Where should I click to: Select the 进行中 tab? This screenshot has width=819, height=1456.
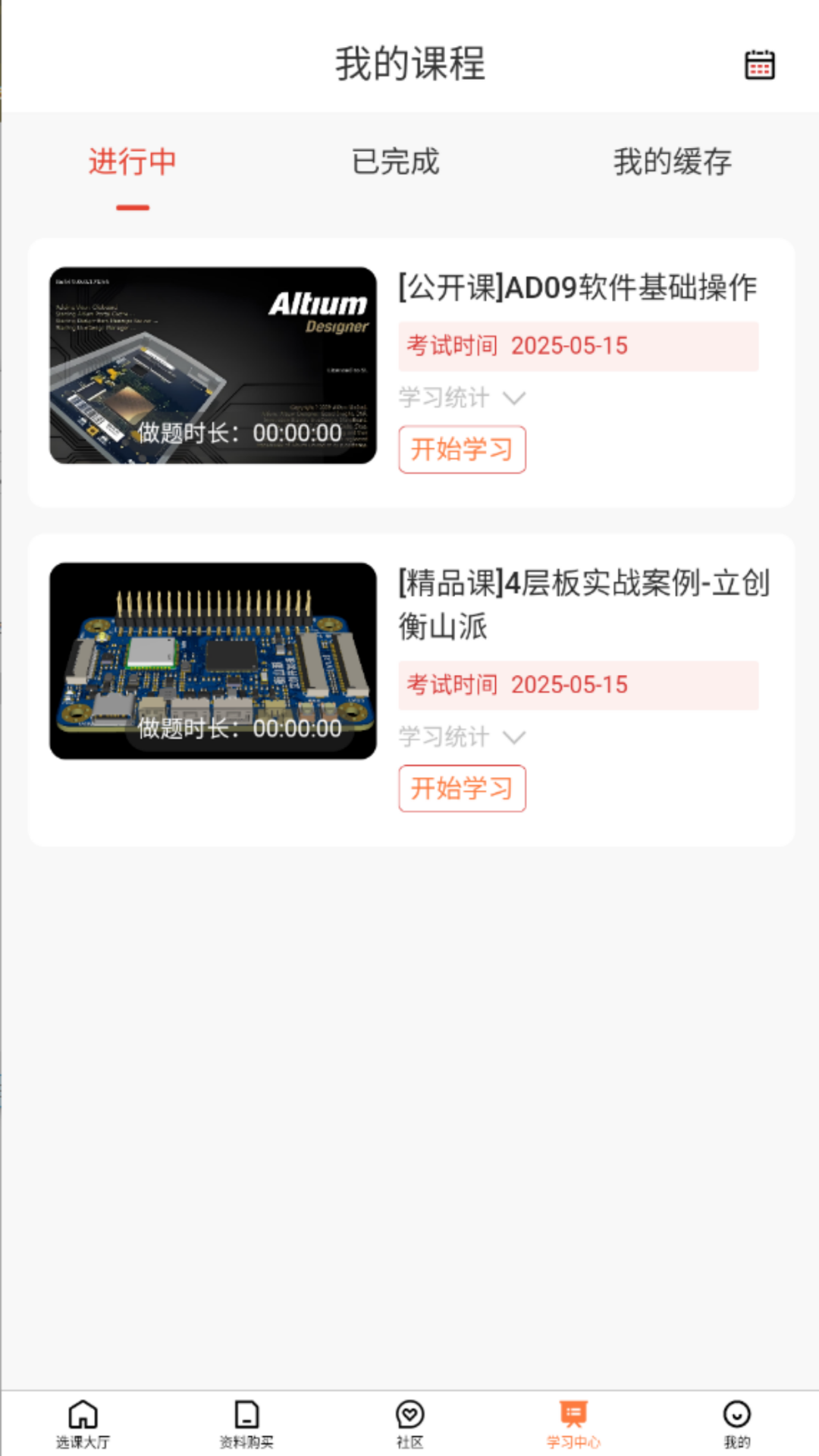click(132, 162)
